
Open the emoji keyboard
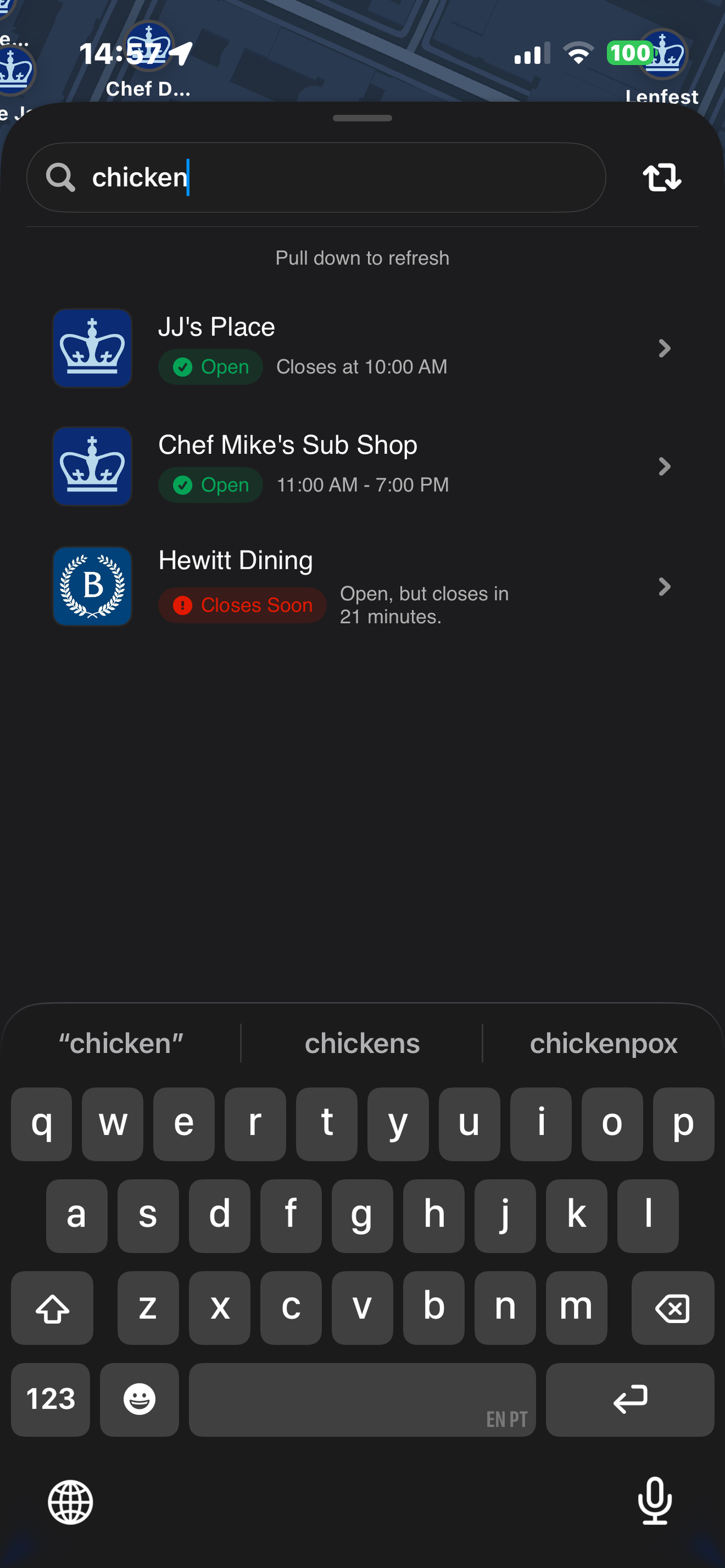point(139,1399)
